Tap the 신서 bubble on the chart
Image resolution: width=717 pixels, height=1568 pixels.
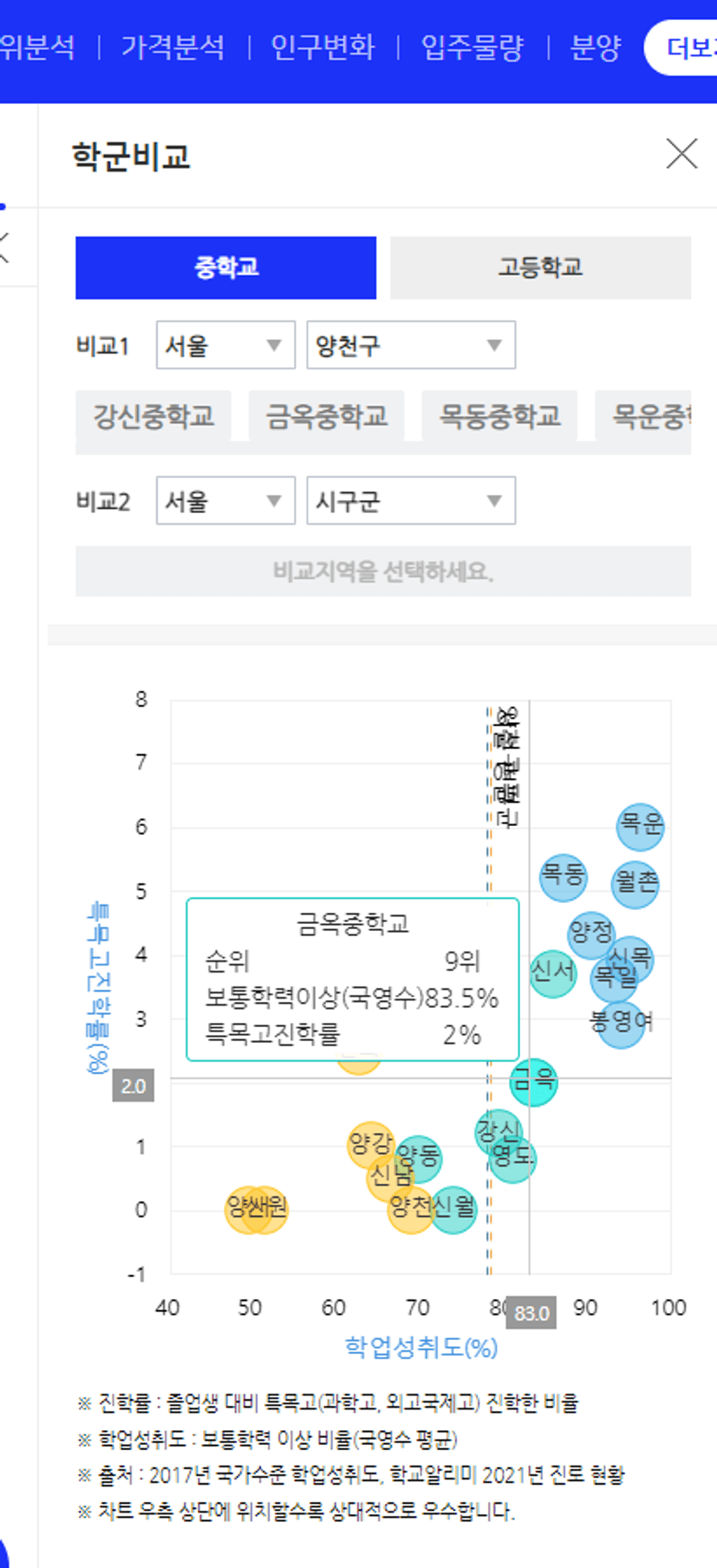pos(552,973)
